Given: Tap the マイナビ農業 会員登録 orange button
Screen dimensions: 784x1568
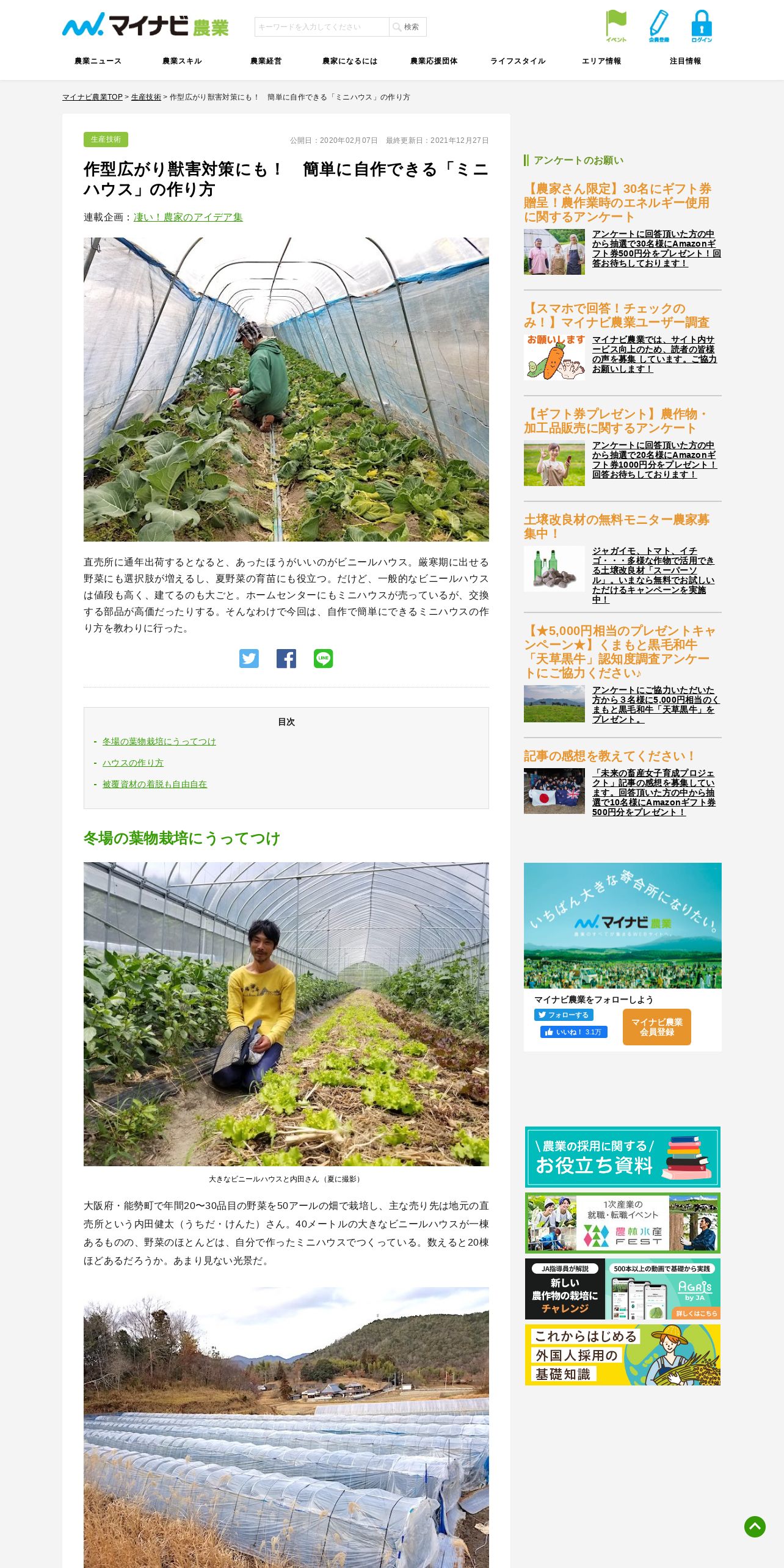Looking at the screenshot, I should click(x=657, y=1027).
